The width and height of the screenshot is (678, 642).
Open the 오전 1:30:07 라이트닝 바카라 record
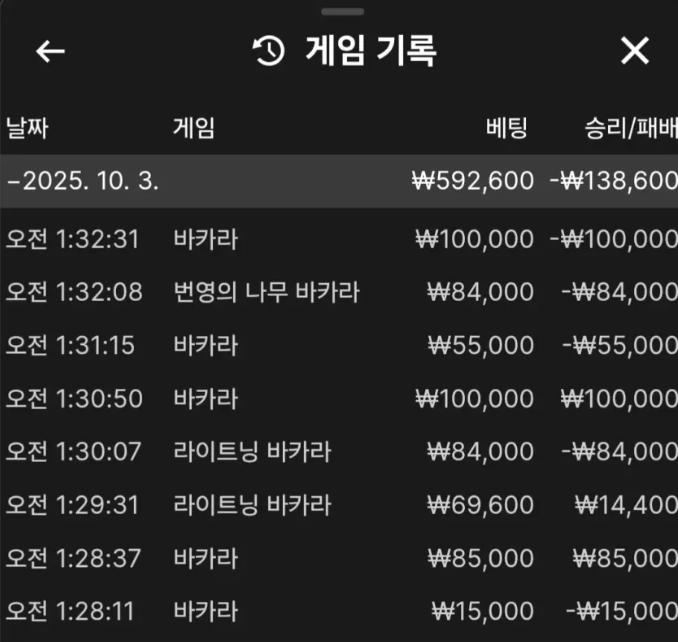click(x=339, y=452)
